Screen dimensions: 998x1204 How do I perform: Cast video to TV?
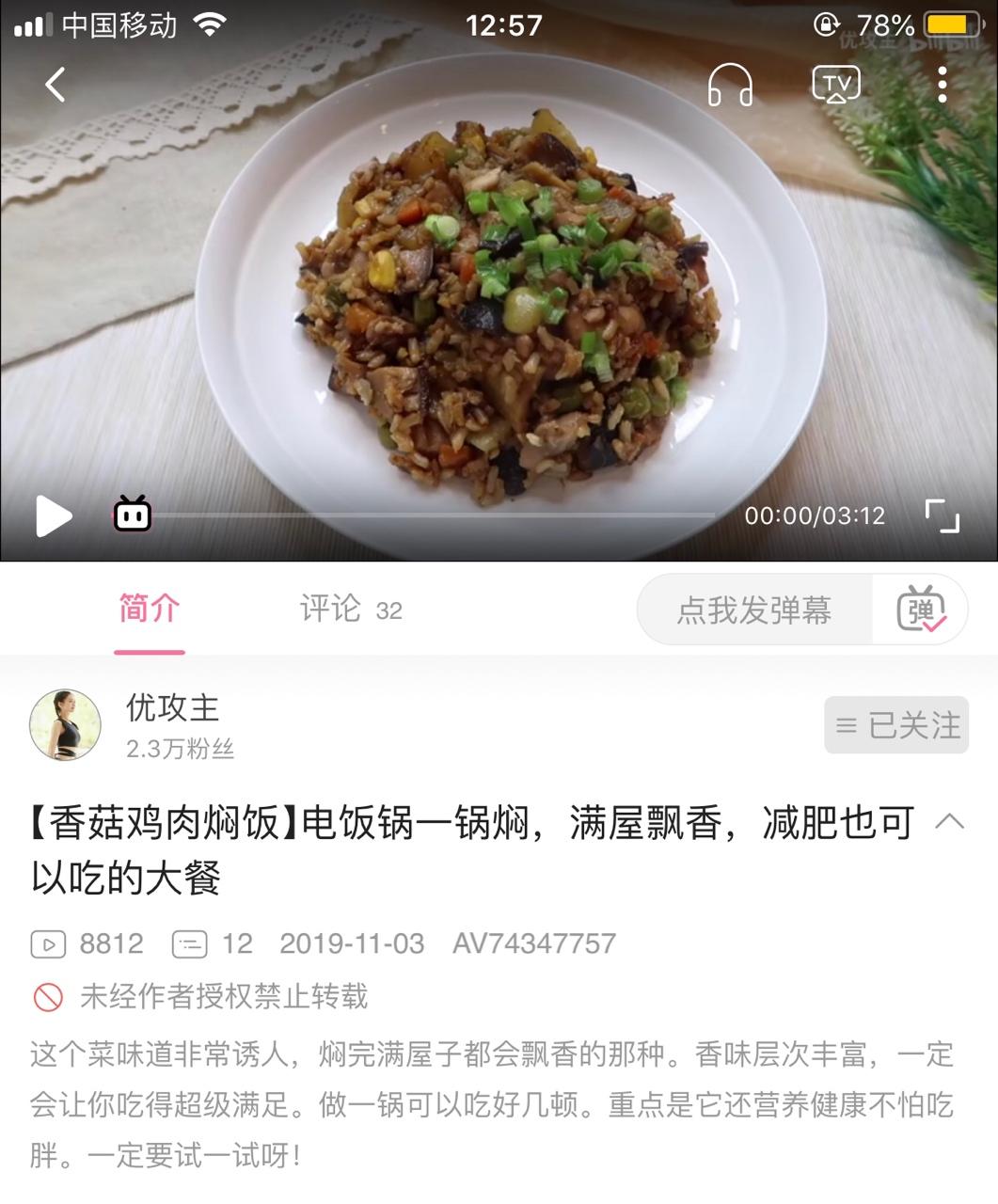click(x=835, y=85)
